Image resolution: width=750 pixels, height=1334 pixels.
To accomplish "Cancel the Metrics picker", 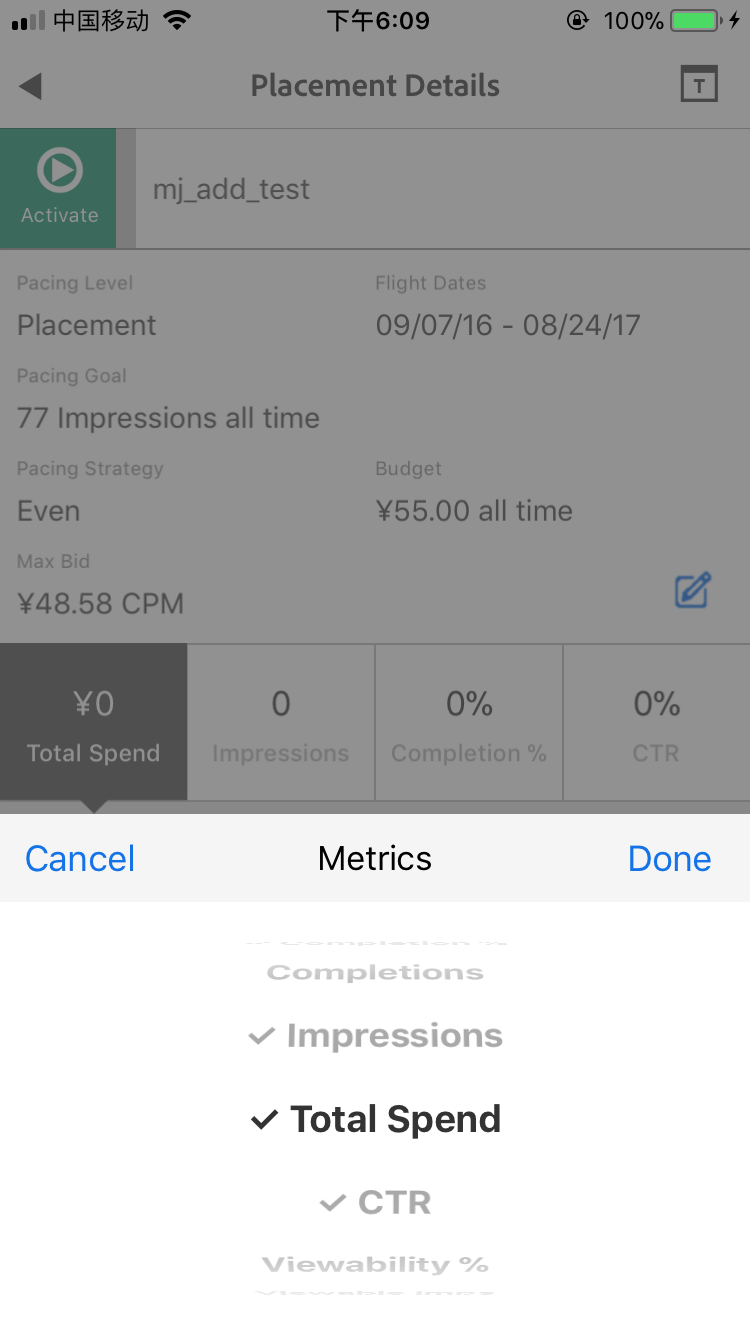I will pos(80,859).
